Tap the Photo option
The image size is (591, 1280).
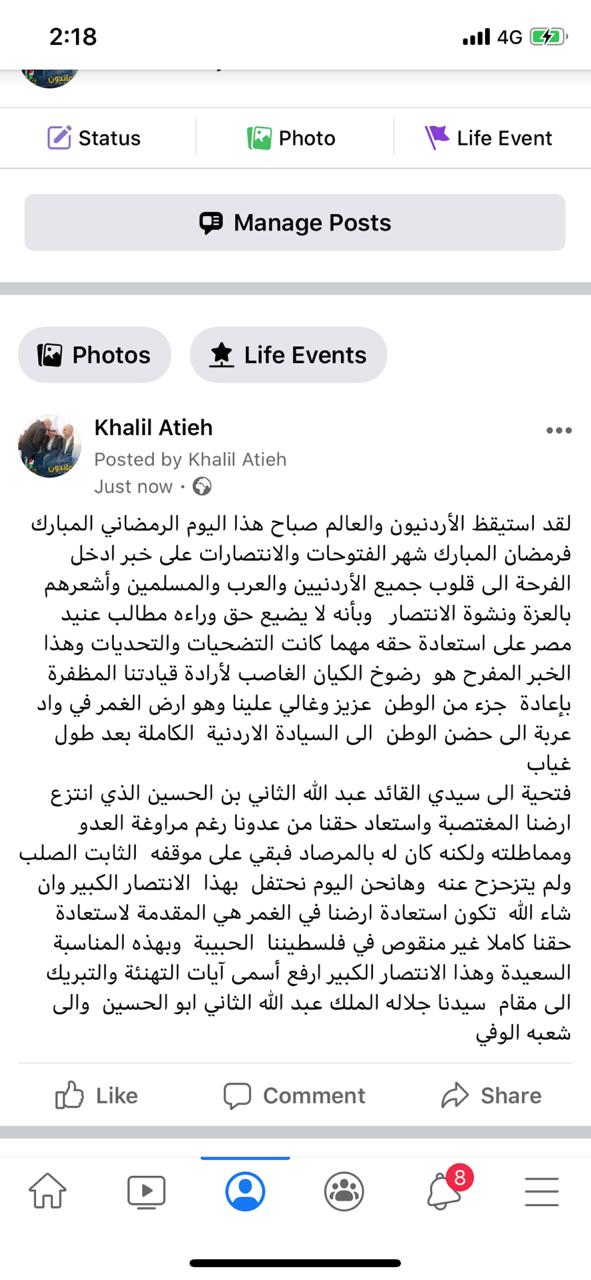coord(291,138)
